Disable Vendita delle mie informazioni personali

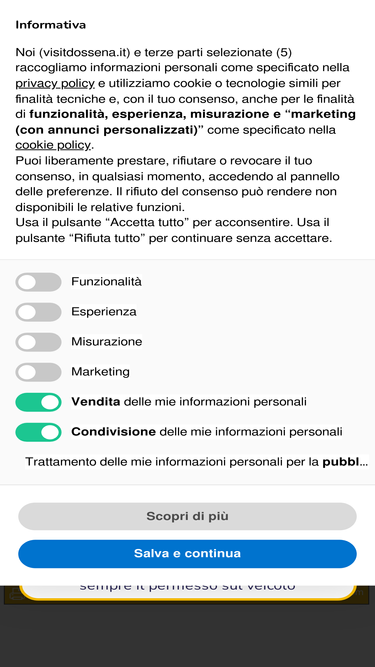tap(38, 402)
